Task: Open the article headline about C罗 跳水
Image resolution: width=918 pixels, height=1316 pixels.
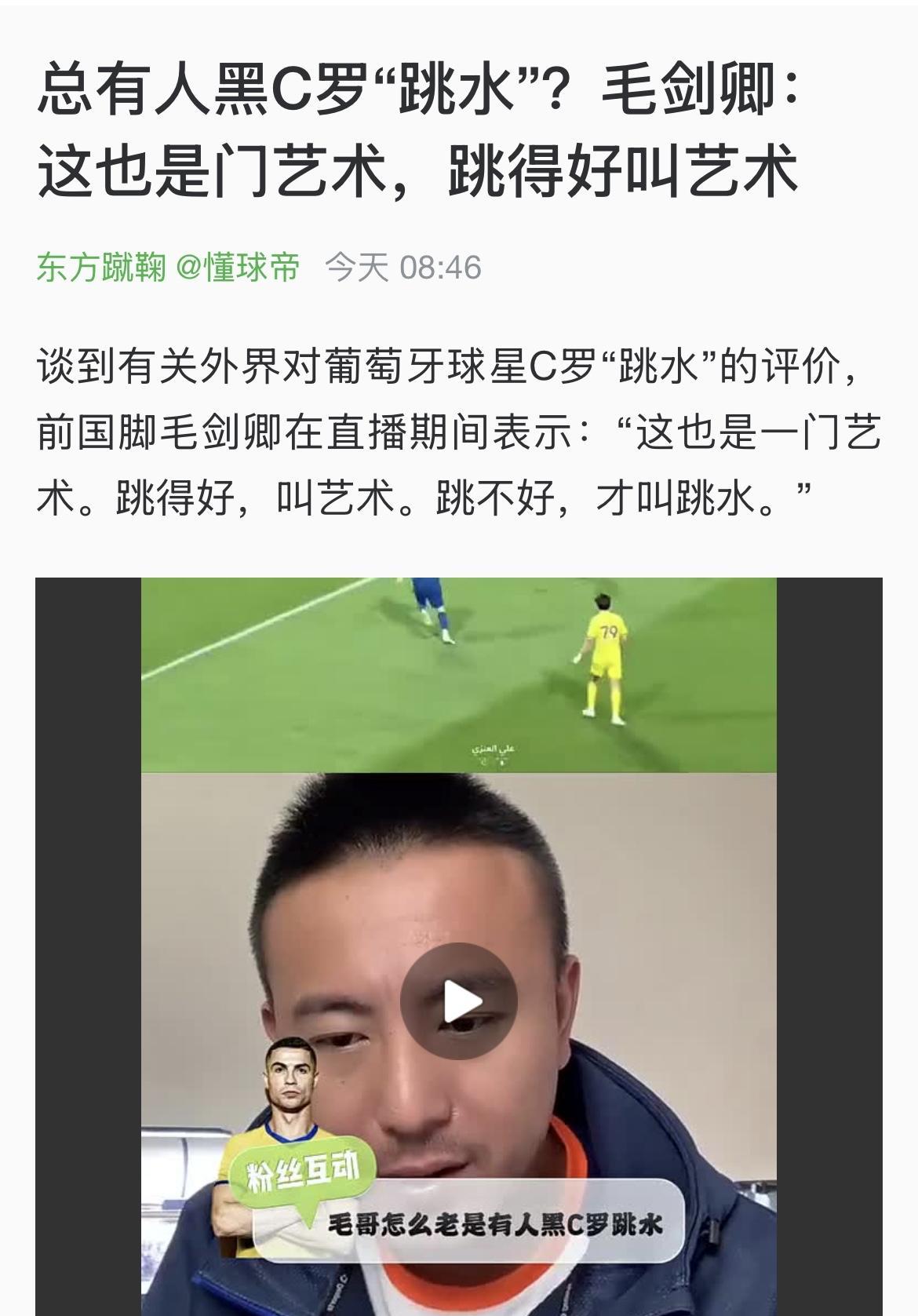Action: click(x=424, y=129)
